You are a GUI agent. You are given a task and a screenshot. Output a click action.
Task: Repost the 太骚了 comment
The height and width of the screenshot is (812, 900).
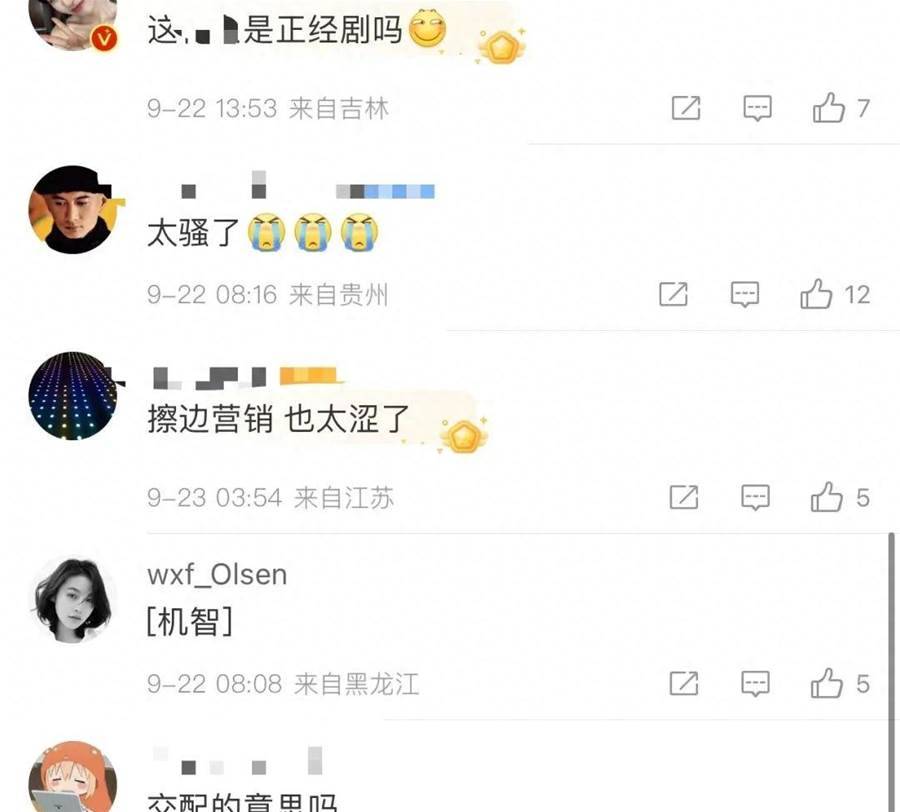coord(673,294)
